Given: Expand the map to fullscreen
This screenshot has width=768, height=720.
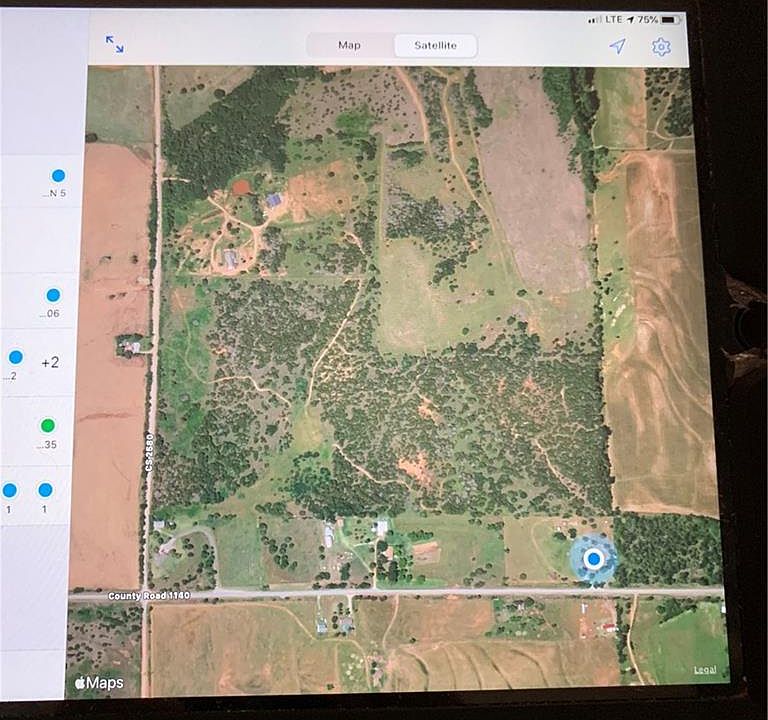Looking at the screenshot, I should (x=115, y=44).
